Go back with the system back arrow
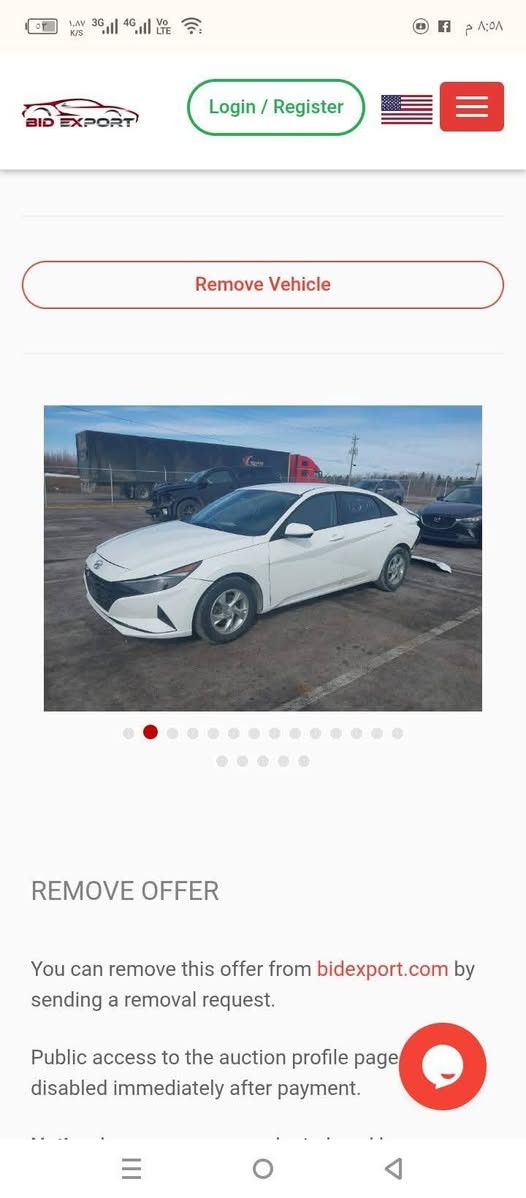This screenshot has width=526, height=1198. click(394, 1168)
